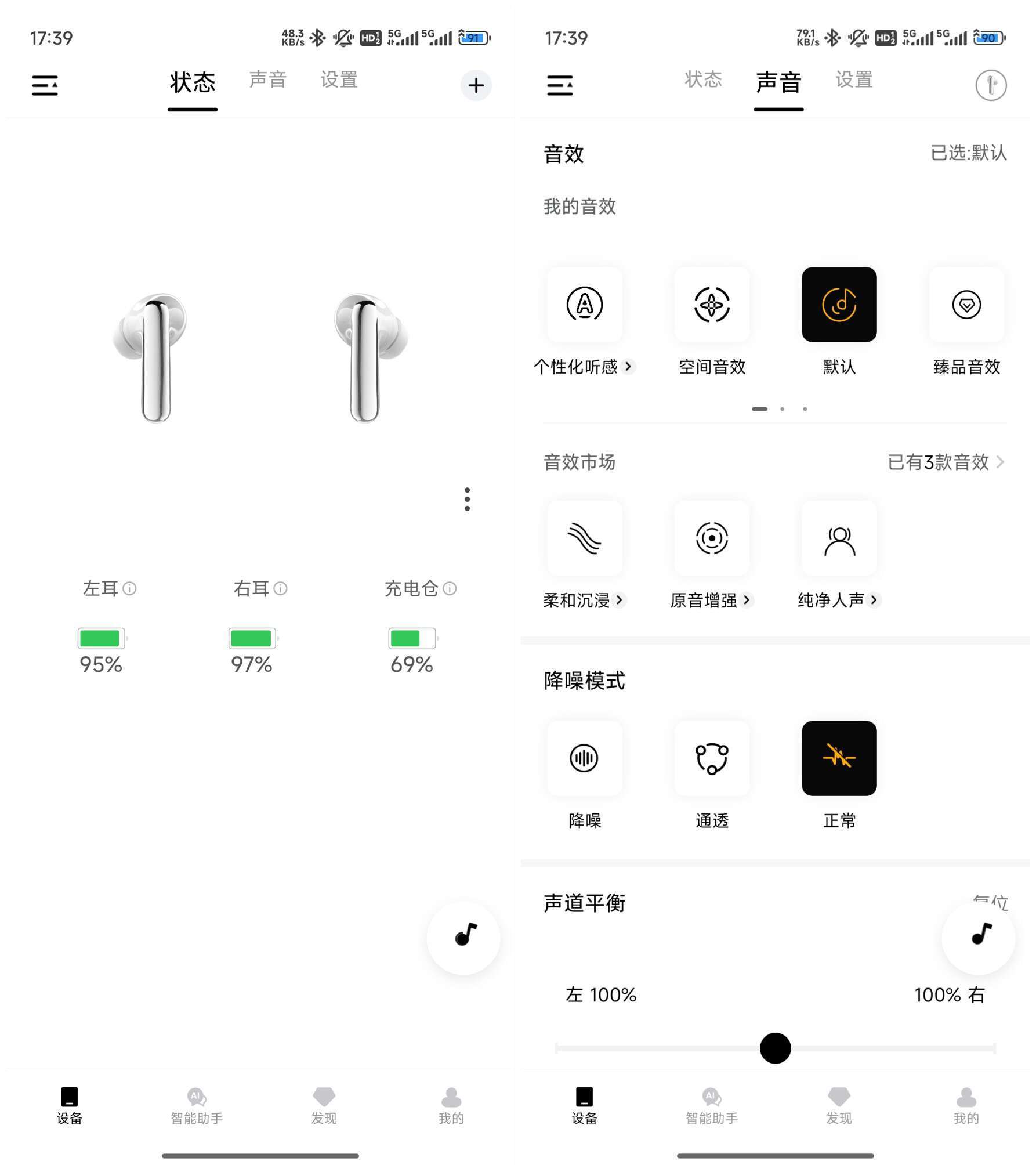Tap the earbud icon in the top bar
Viewport: 1036px width, 1172px height.
pyautogui.click(x=991, y=85)
